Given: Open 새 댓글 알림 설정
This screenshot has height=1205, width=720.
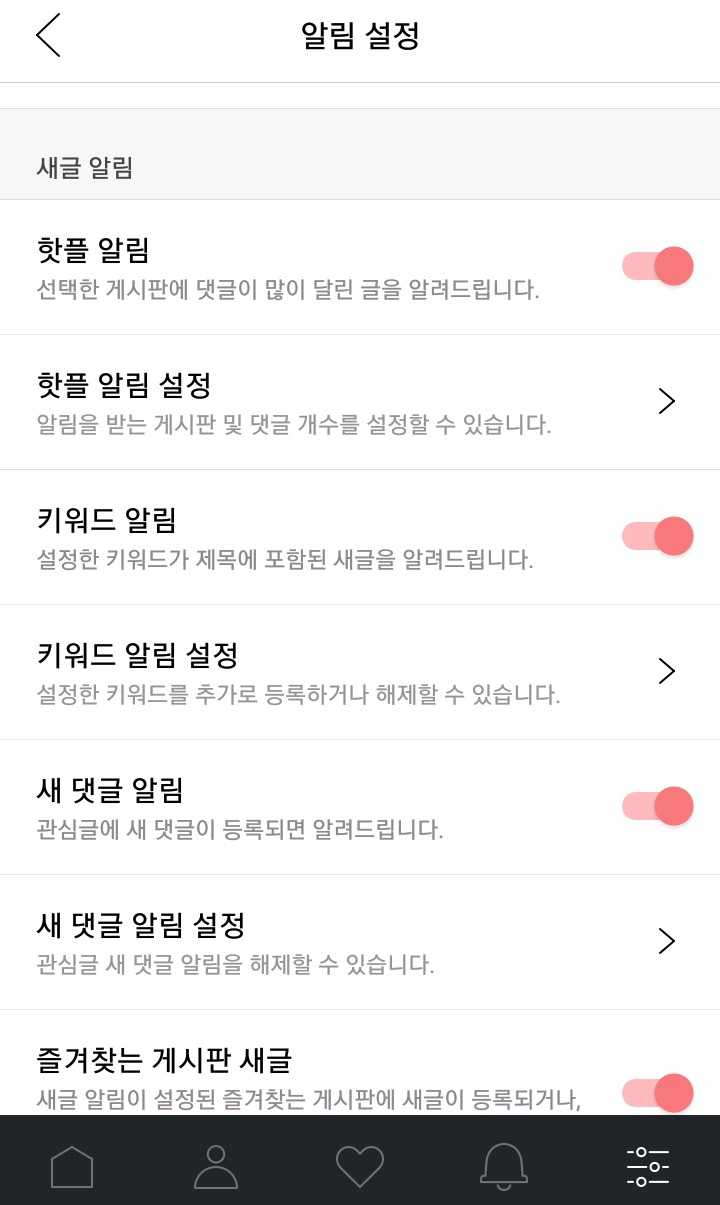Looking at the screenshot, I should [x=360, y=942].
